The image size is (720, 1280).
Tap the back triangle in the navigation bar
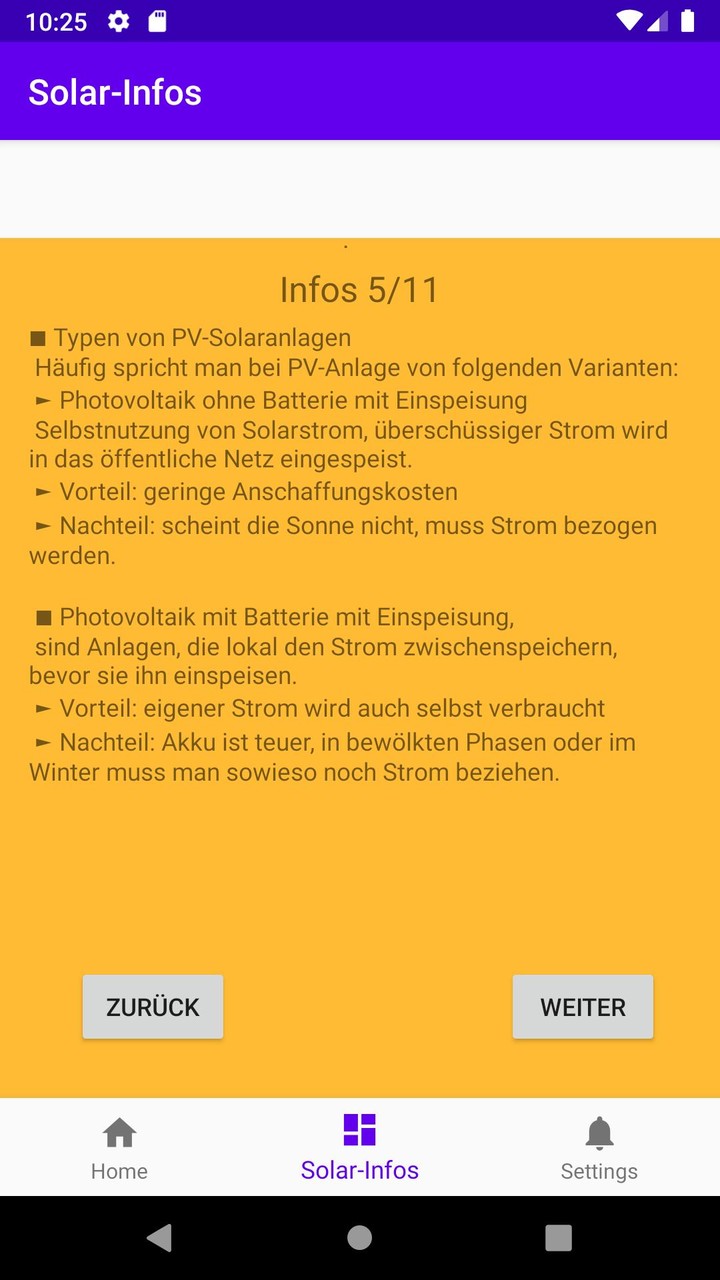click(x=160, y=1237)
